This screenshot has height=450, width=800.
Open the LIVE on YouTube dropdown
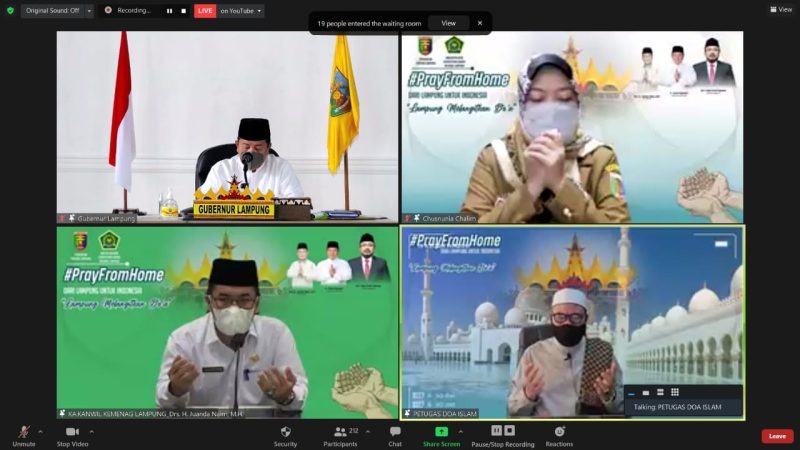tap(241, 10)
